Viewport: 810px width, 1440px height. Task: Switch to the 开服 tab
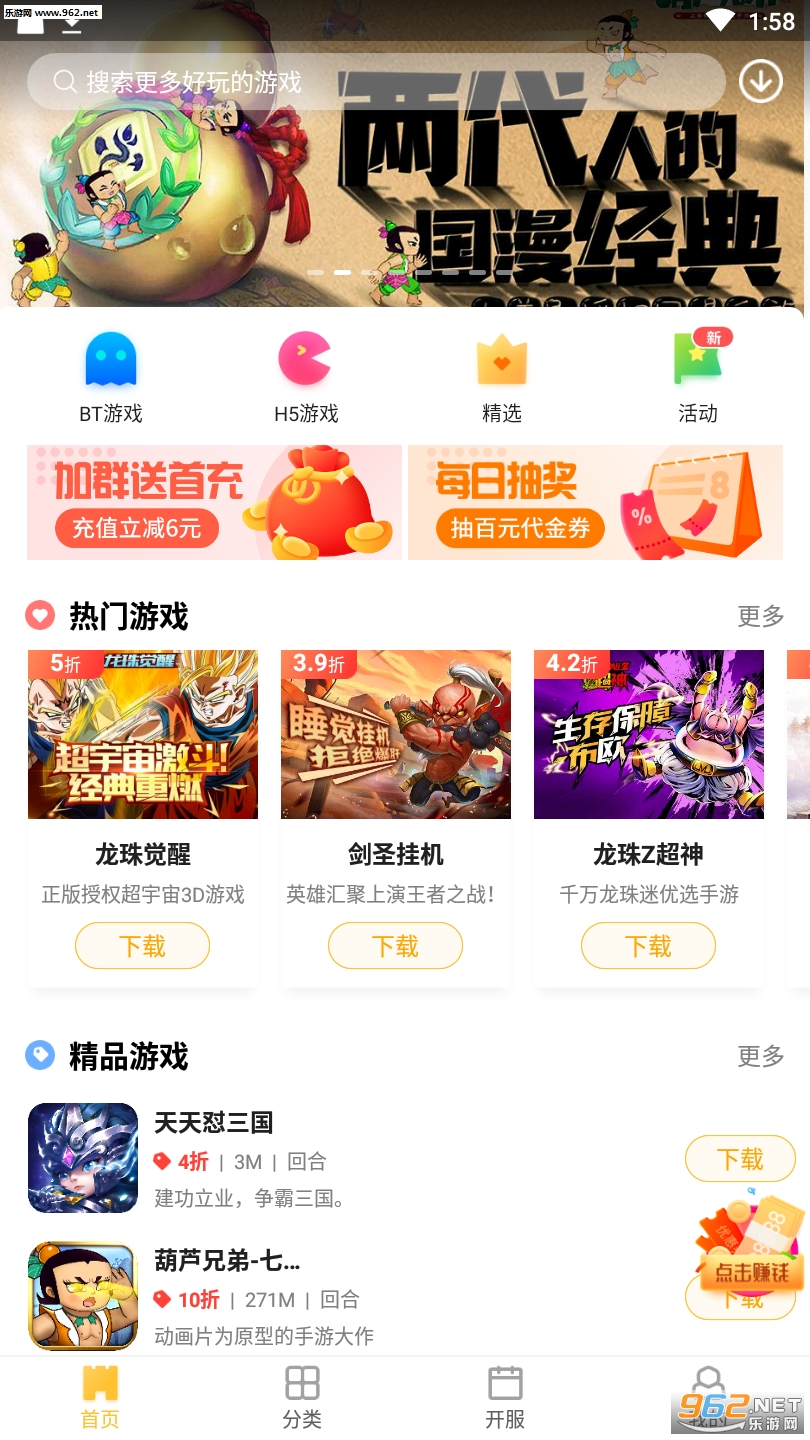click(x=505, y=1397)
